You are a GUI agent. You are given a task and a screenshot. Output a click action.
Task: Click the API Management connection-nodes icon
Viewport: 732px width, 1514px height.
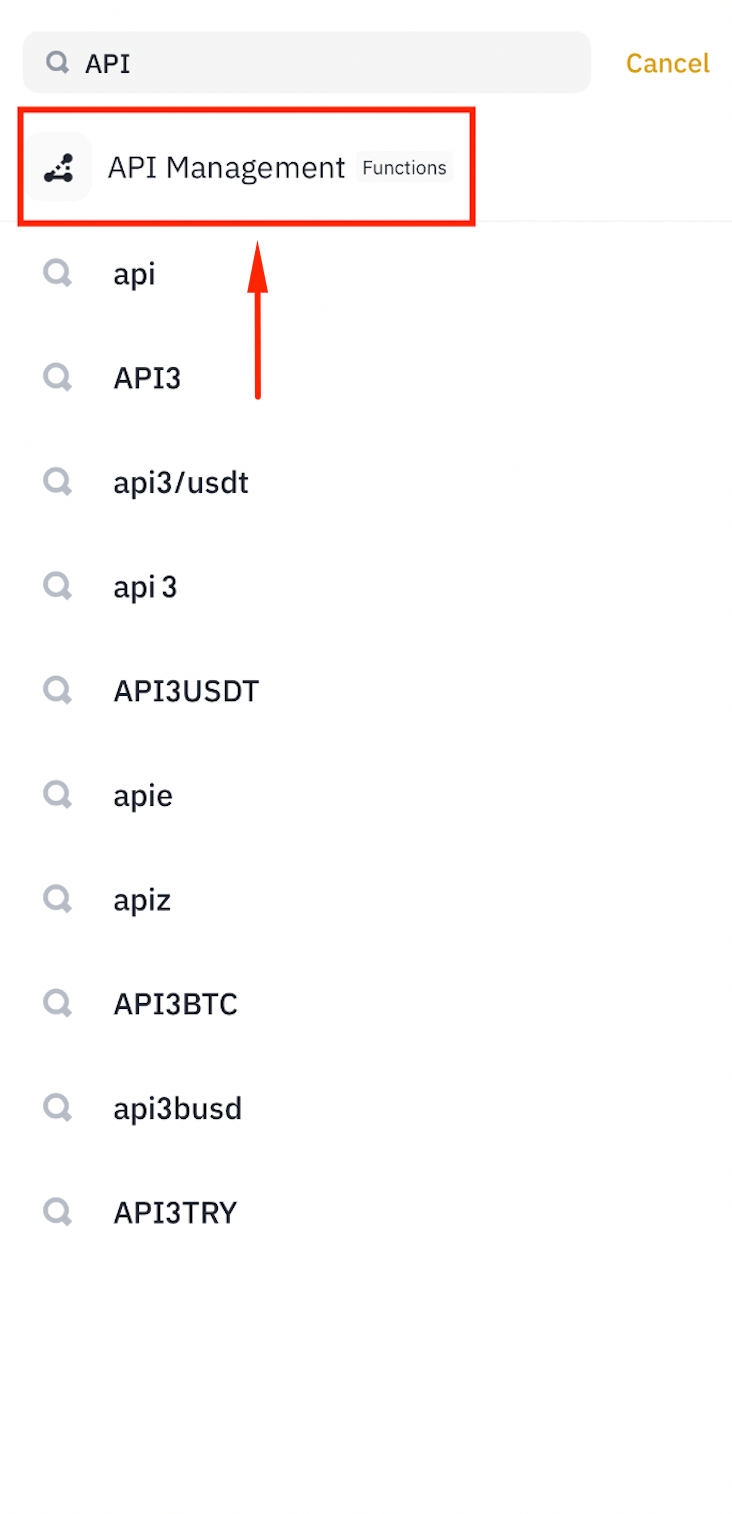tap(58, 167)
